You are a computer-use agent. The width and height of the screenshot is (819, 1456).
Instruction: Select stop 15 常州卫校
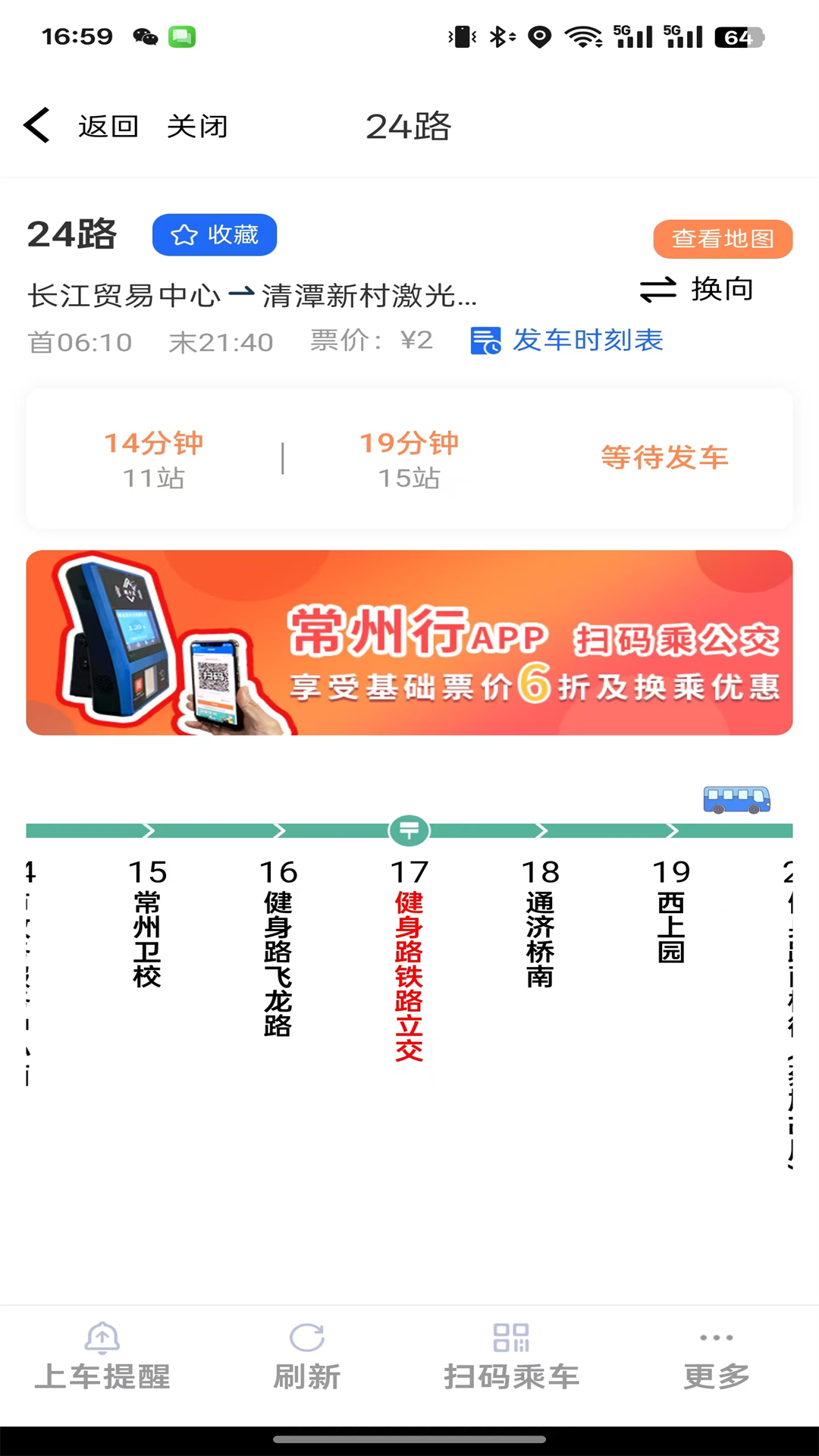147,925
